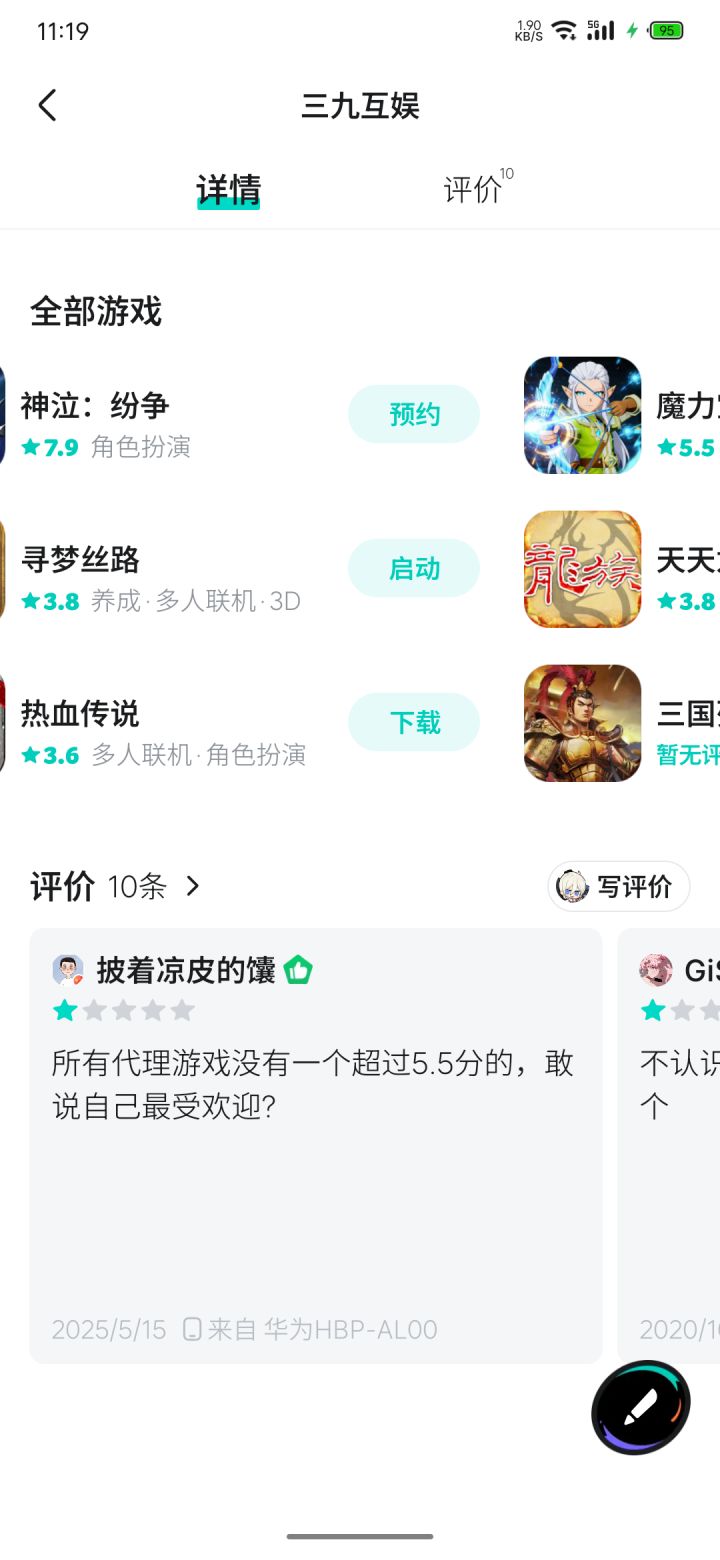Go back using the top-left arrow
720x1560 pixels.
[47, 104]
